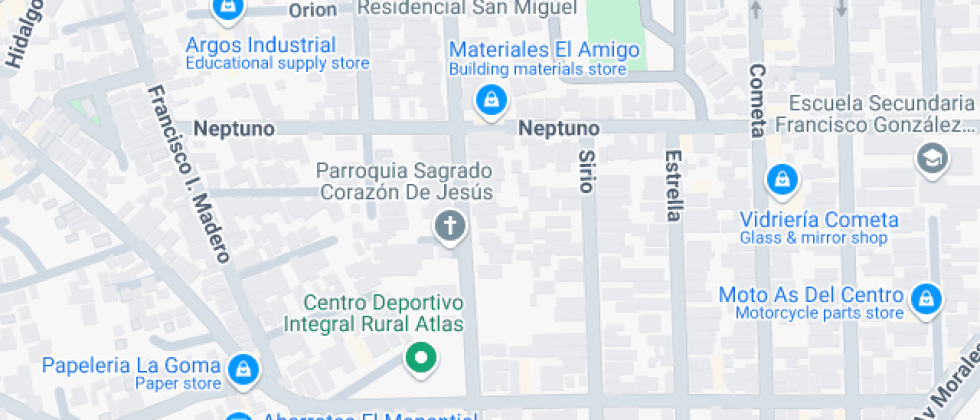Open the Argos Industrial place label
This screenshot has height=420, width=980.
click(261, 45)
